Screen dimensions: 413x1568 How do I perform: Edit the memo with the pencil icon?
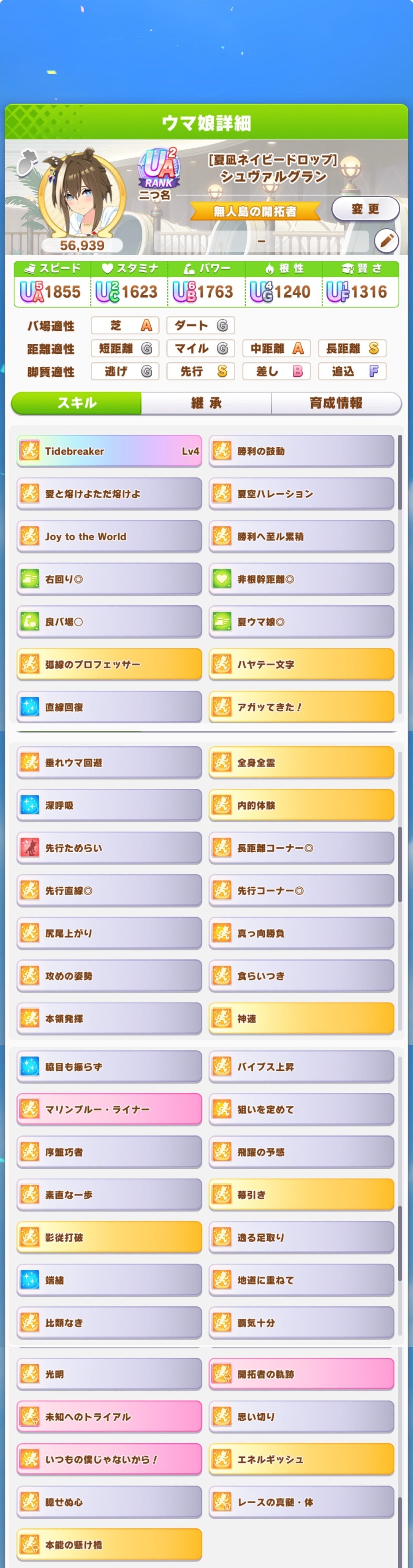(x=386, y=241)
